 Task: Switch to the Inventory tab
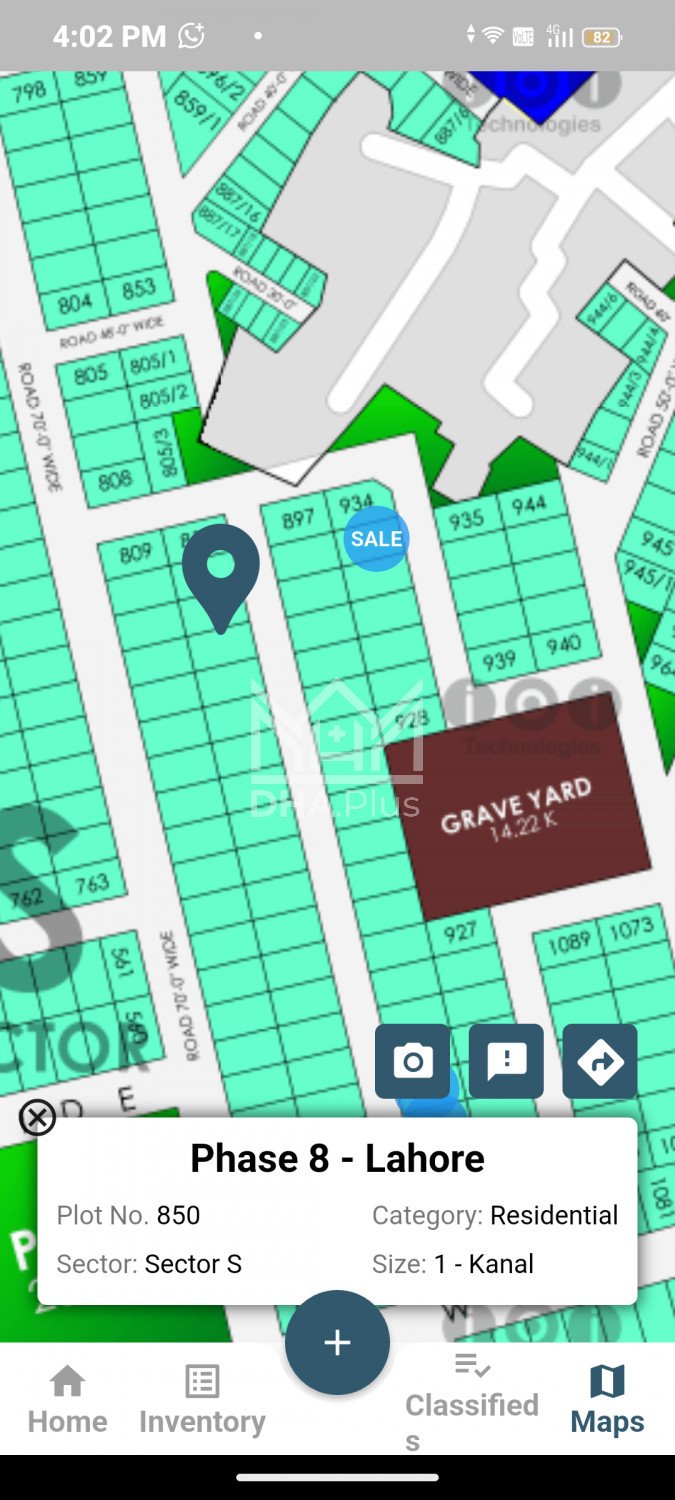tap(202, 1400)
